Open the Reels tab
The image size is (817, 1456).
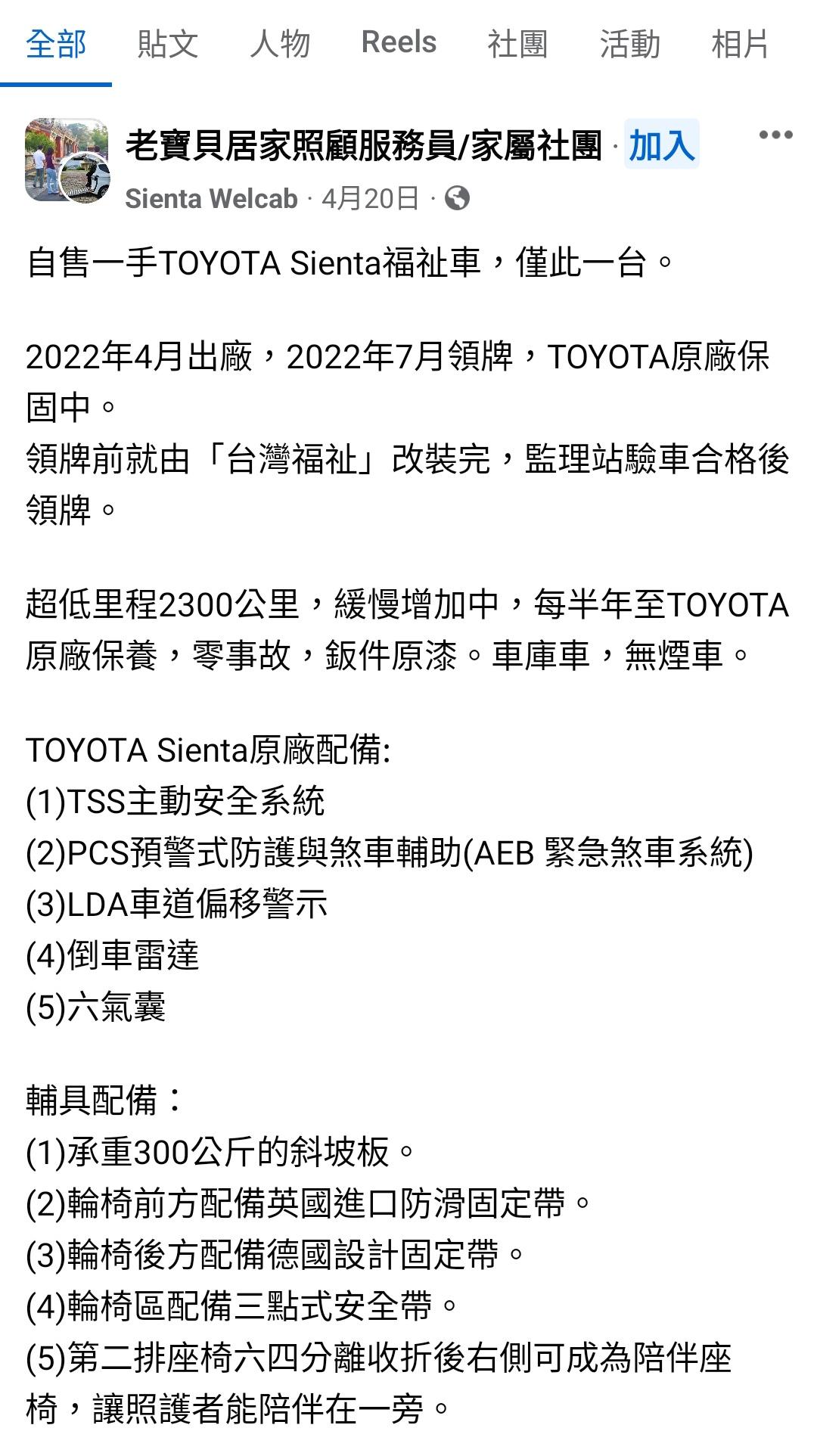(x=399, y=43)
